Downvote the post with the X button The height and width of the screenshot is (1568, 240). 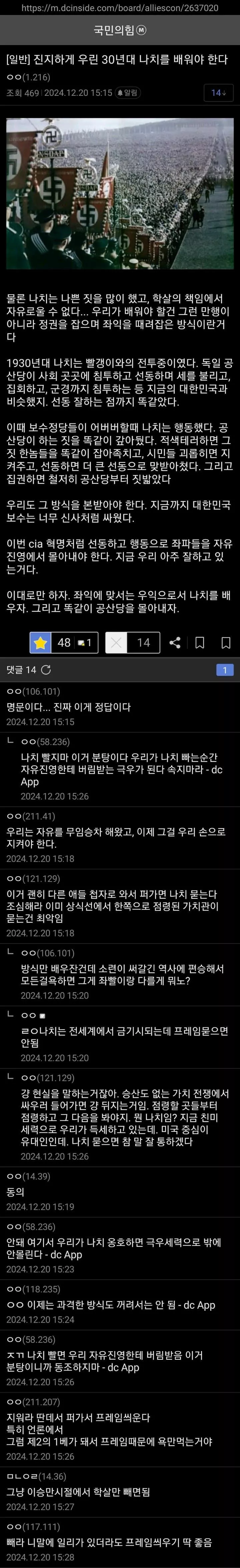(117, 642)
